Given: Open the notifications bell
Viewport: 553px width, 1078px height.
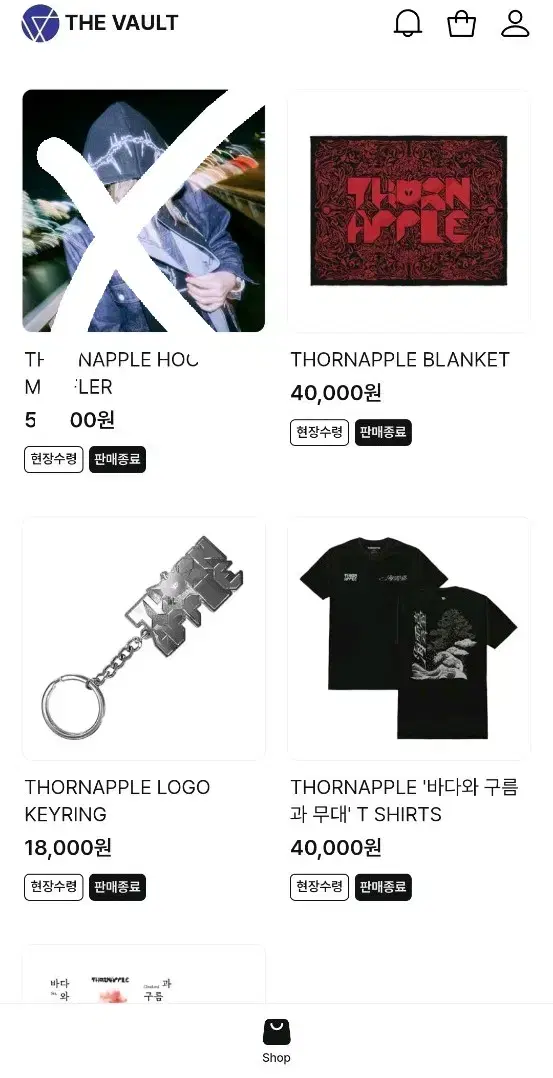Looking at the screenshot, I should [408, 23].
